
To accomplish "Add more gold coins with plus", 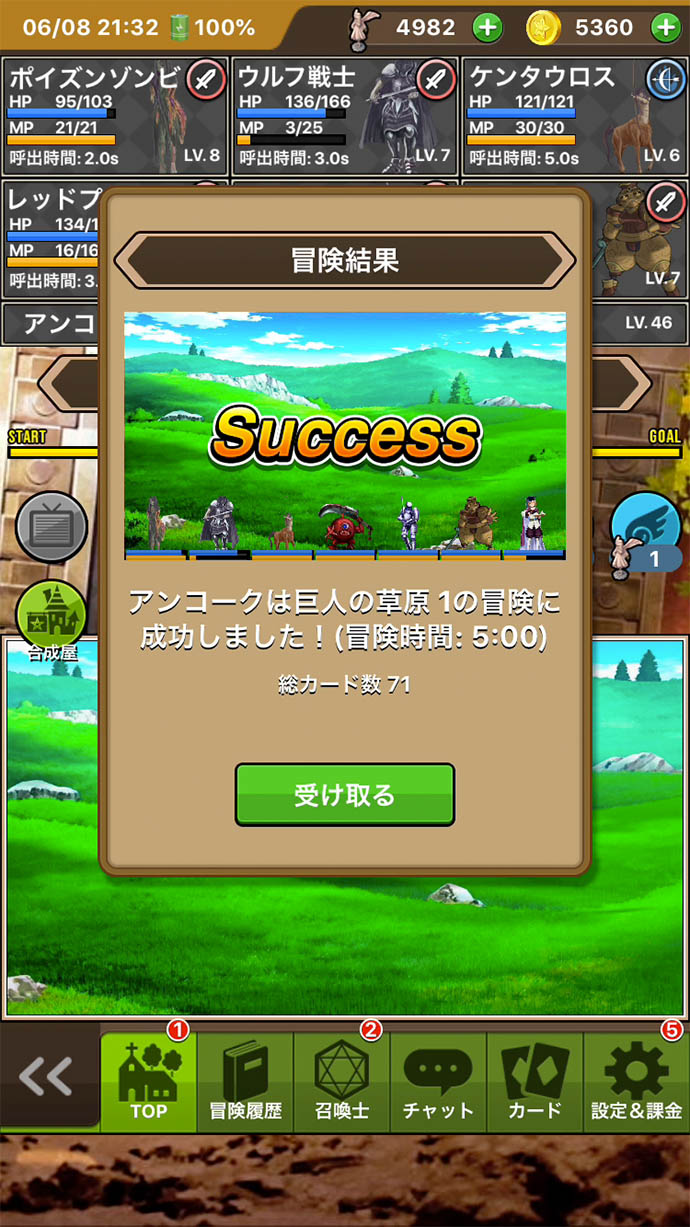I will click(x=665, y=28).
